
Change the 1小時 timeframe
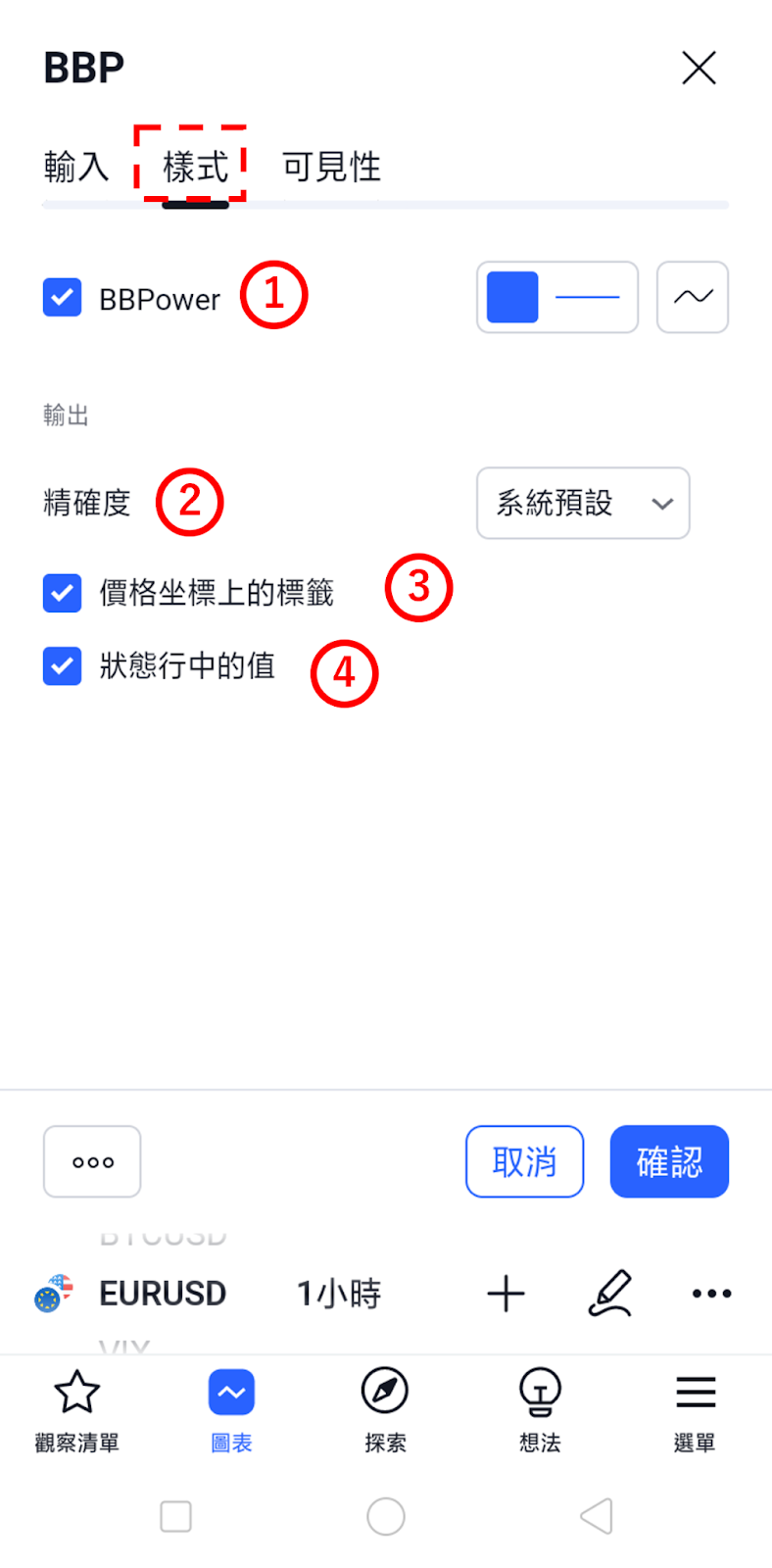tap(339, 1294)
